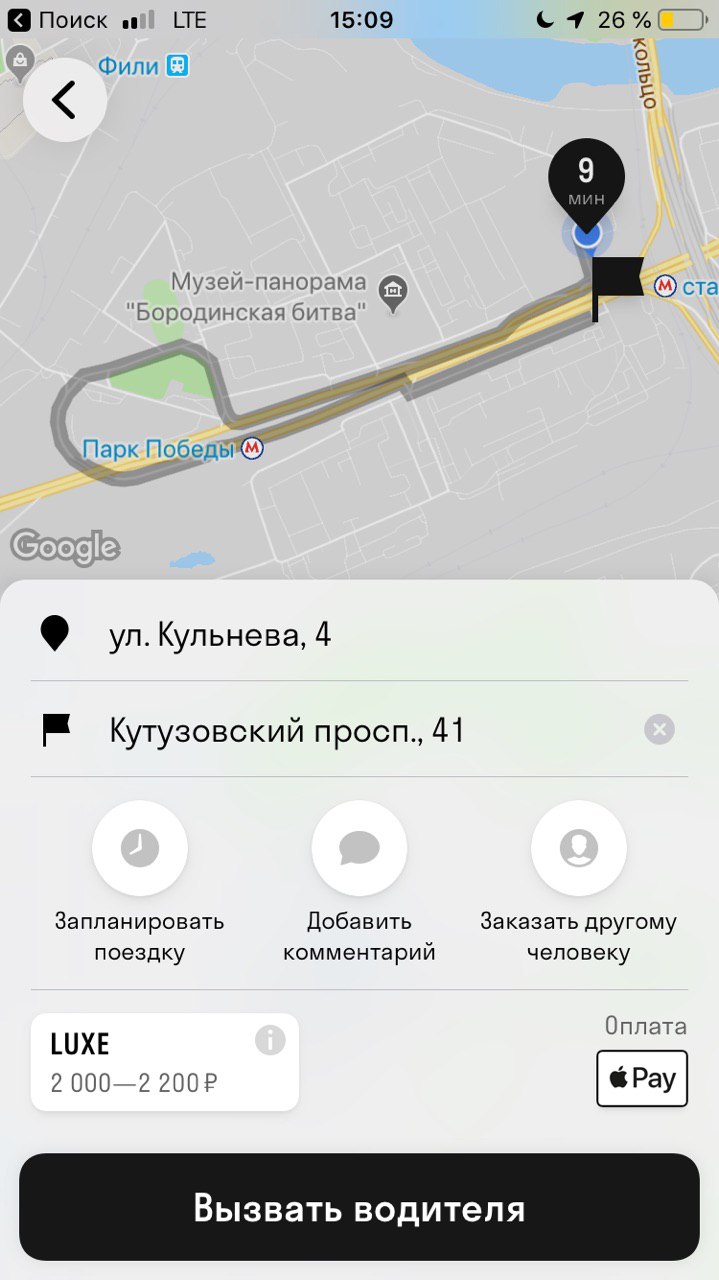The image size is (719, 1280).
Task: Change the Apple Pay payment method
Action: (642, 1078)
